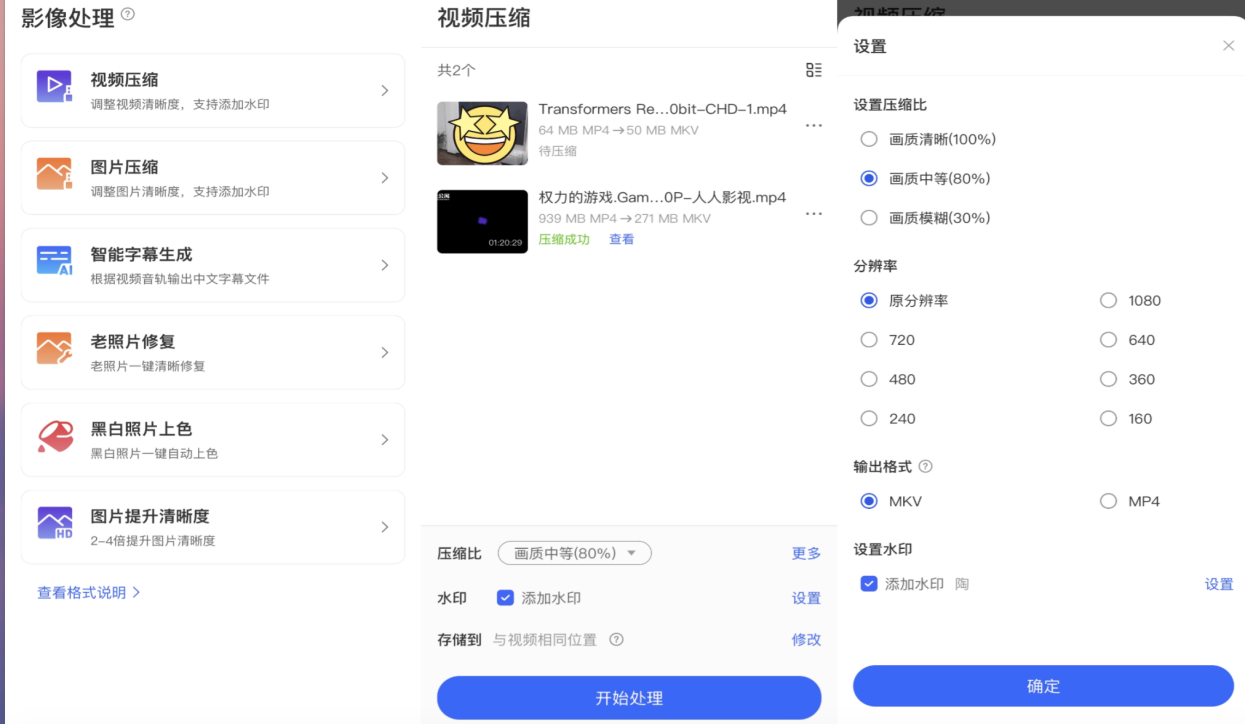Tap 更多 next to the compression ratio
The height and width of the screenshot is (724, 1245).
[x=806, y=553]
